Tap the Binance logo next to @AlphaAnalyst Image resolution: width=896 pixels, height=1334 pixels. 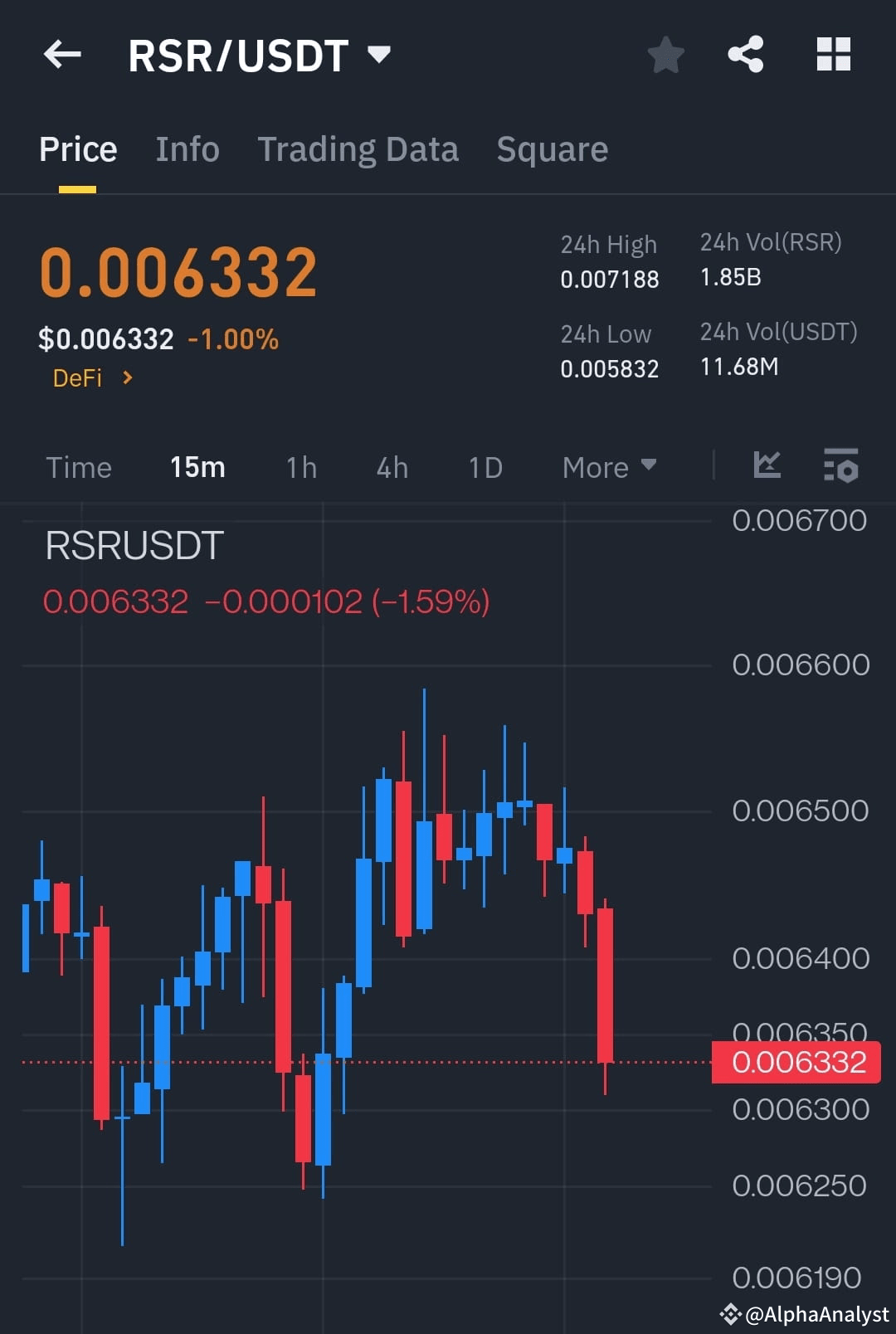pyautogui.click(x=730, y=1314)
